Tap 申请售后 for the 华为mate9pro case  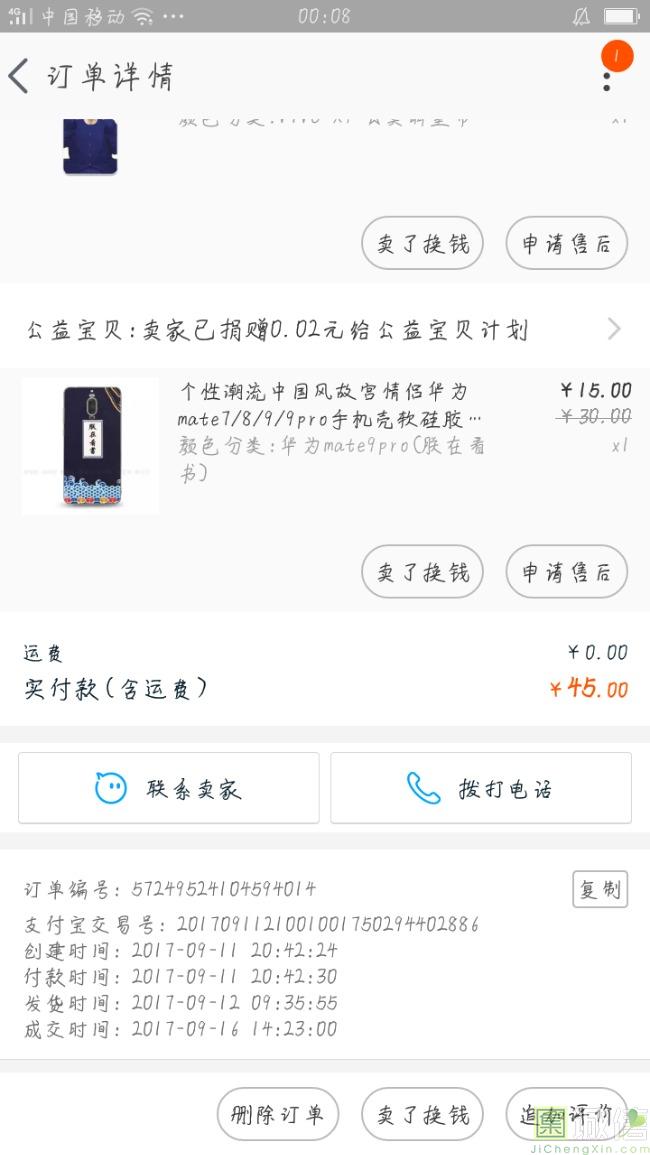566,572
